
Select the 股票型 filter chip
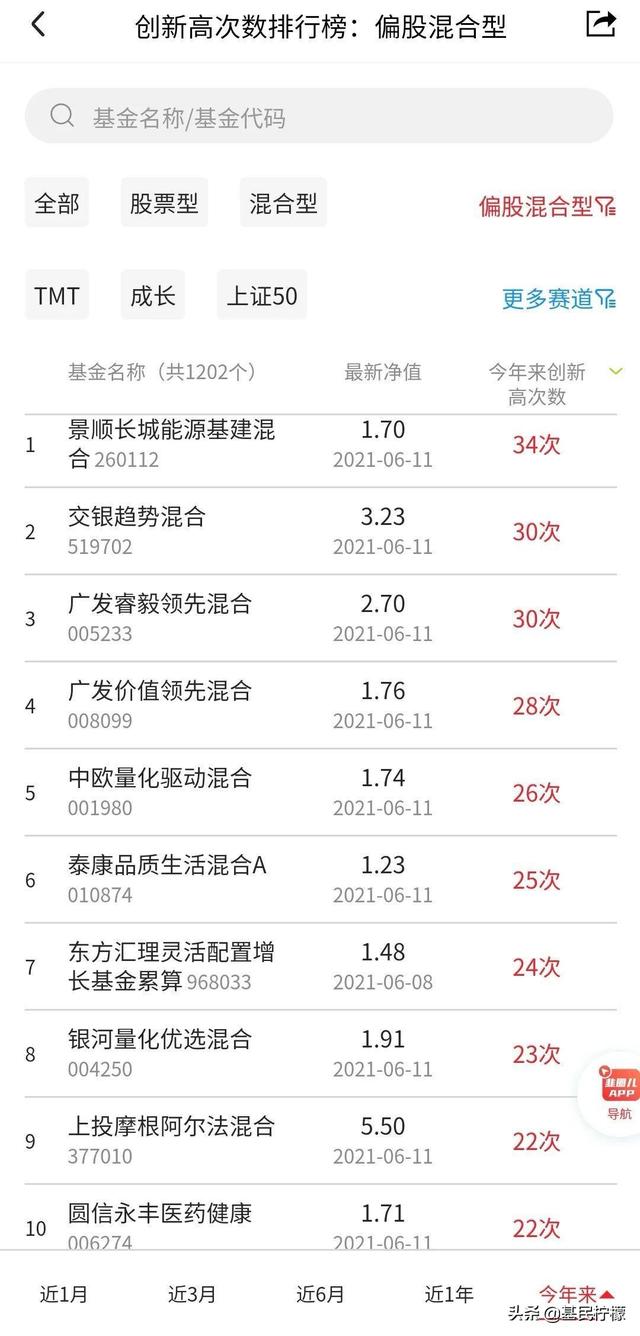(164, 203)
